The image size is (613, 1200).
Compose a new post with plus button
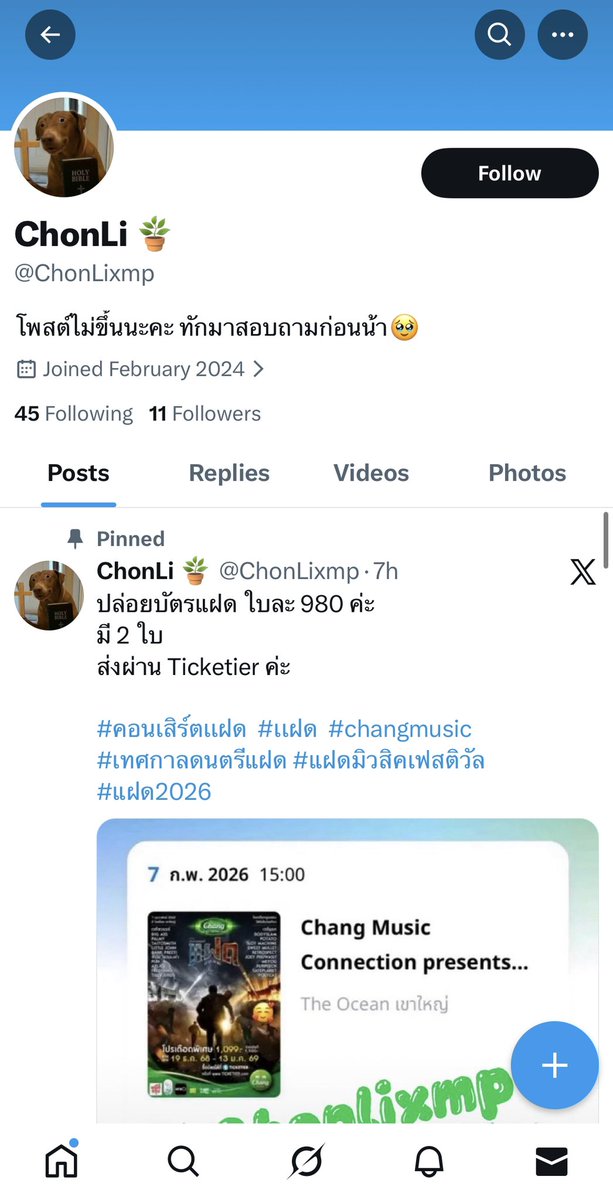click(x=554, y=1065)
